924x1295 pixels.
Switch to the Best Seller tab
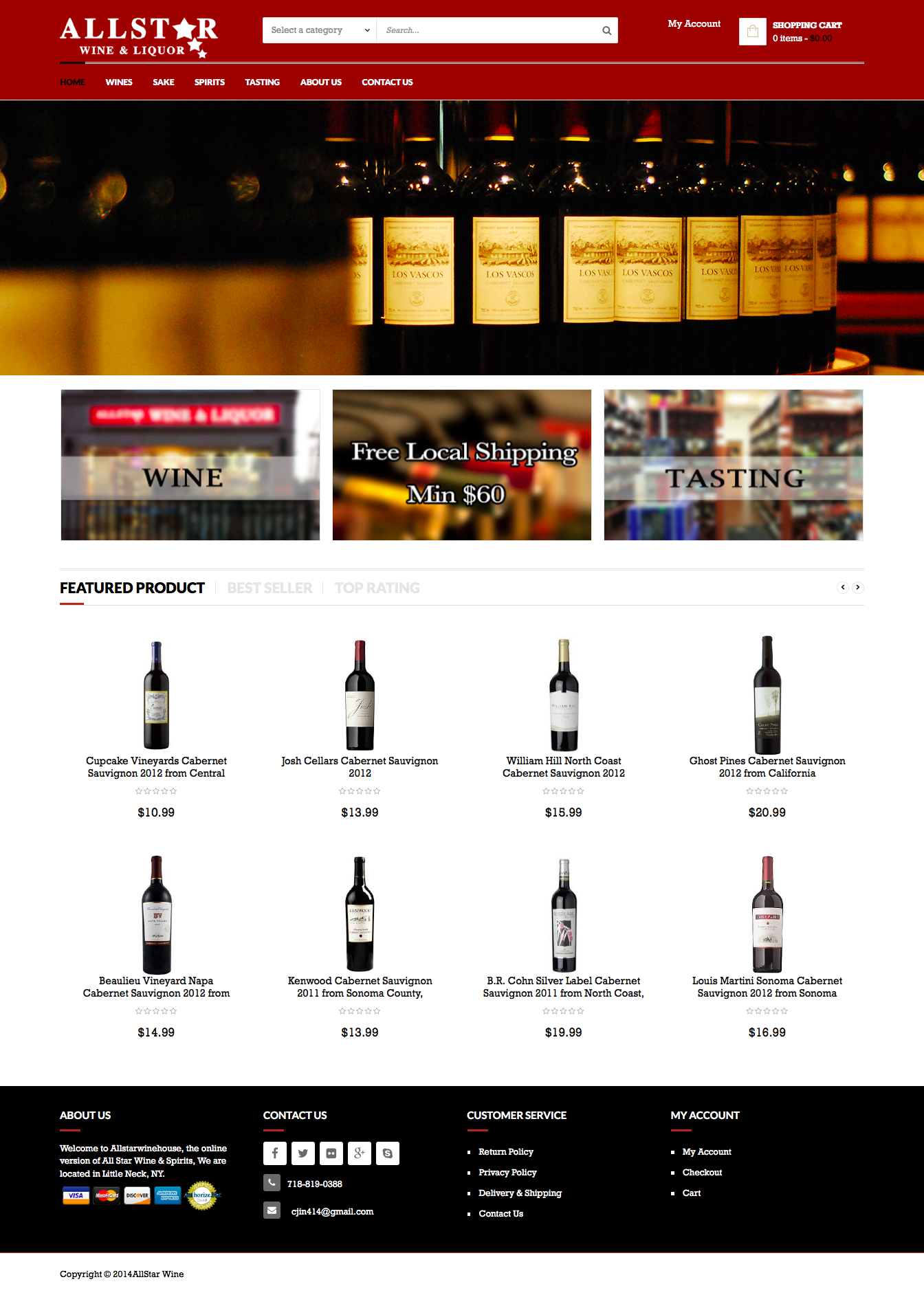(x=269, y=588)
